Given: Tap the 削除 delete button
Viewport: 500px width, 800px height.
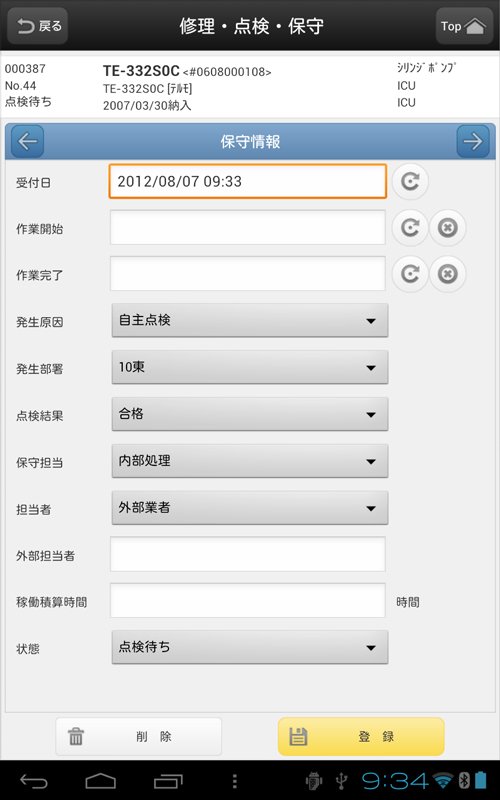Looking at the screenshot, I should click(x=138, y=737).
